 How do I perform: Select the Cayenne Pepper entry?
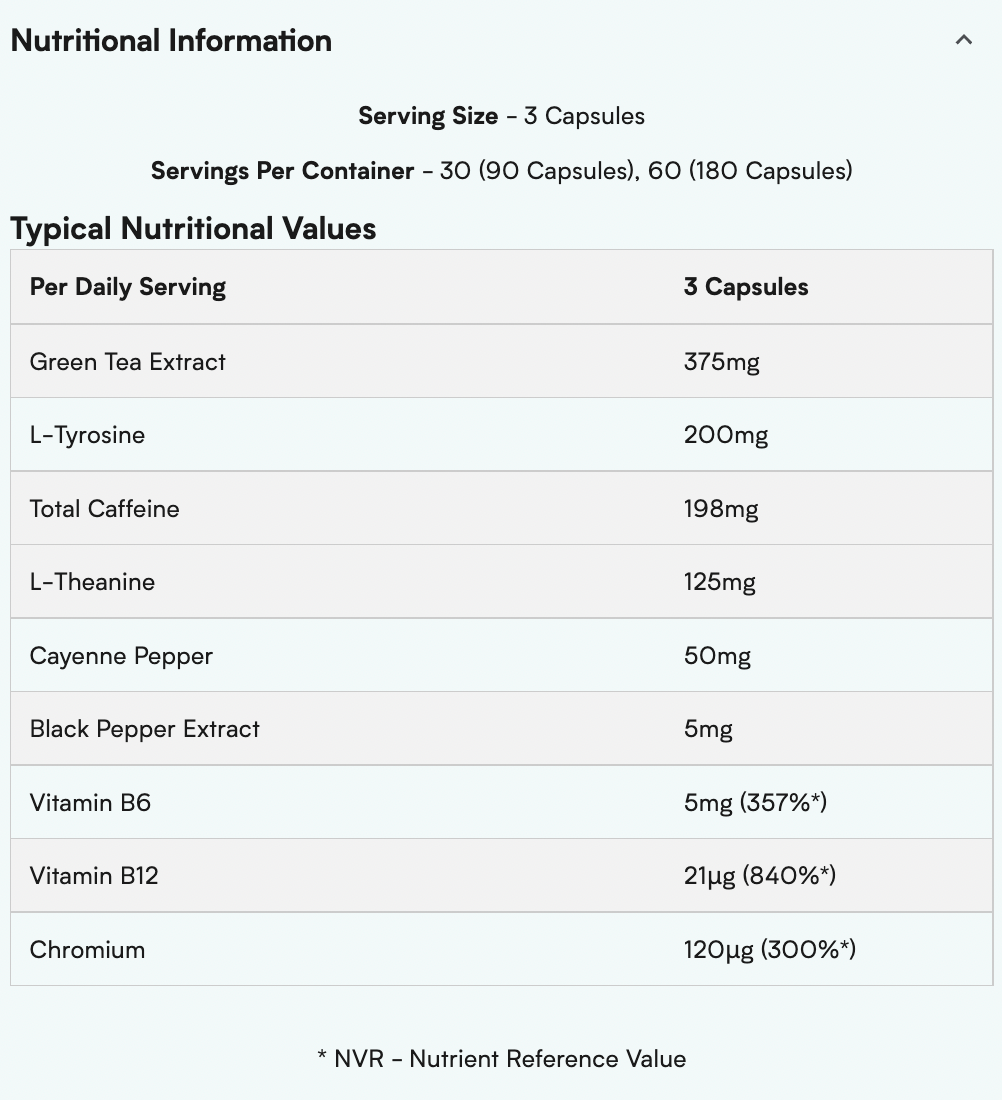[x=120, y=655]
